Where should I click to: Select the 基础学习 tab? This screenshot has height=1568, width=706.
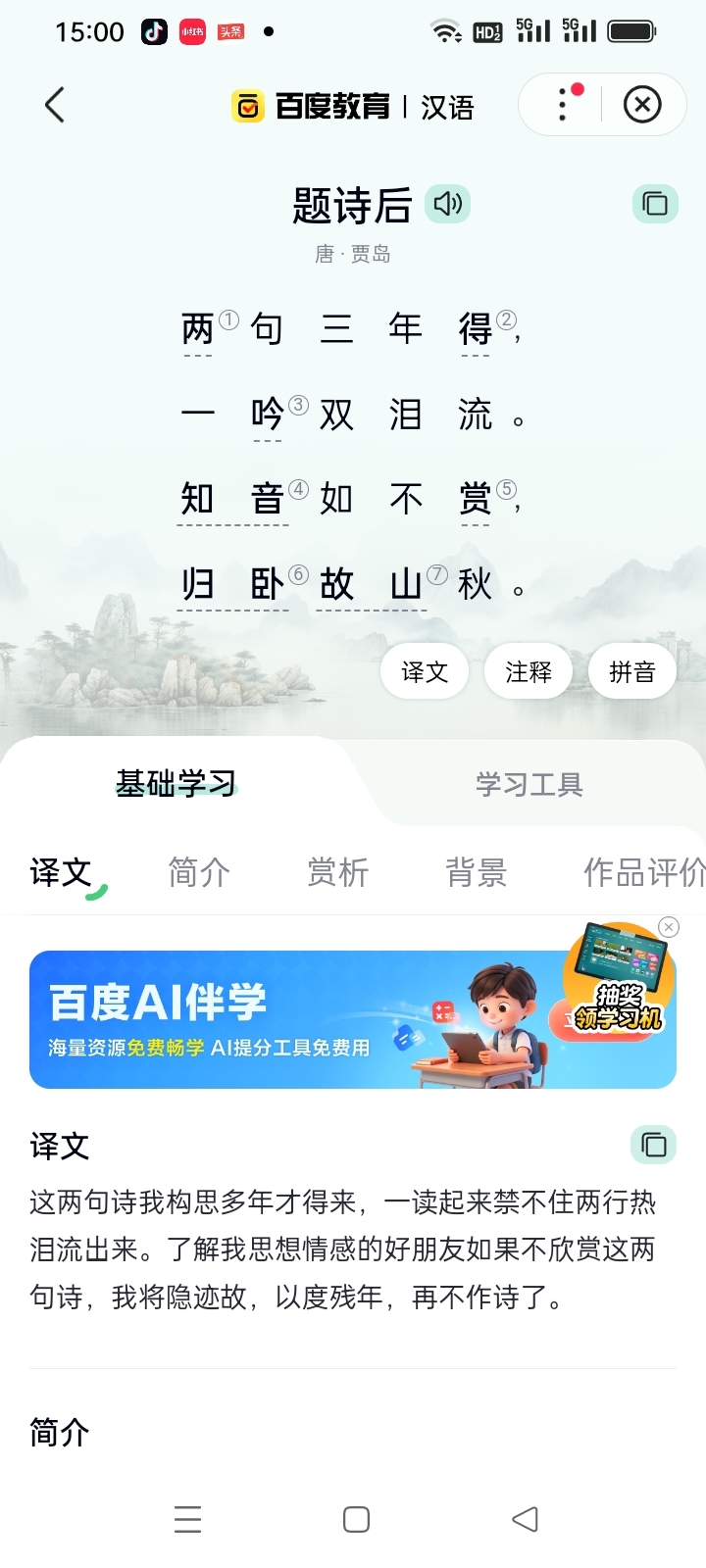[176, 784]
